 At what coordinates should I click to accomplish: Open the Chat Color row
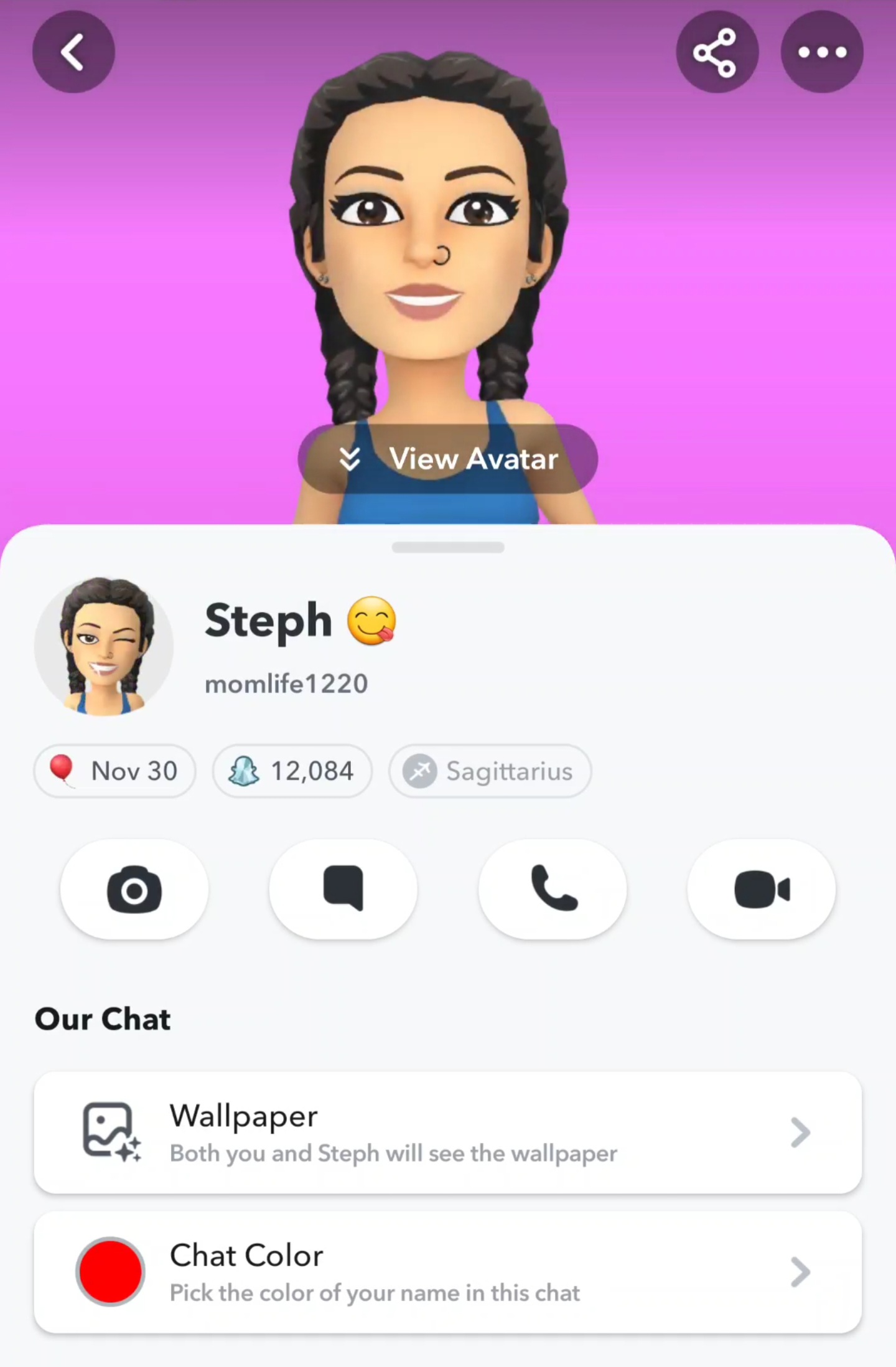coord(448,1272)
